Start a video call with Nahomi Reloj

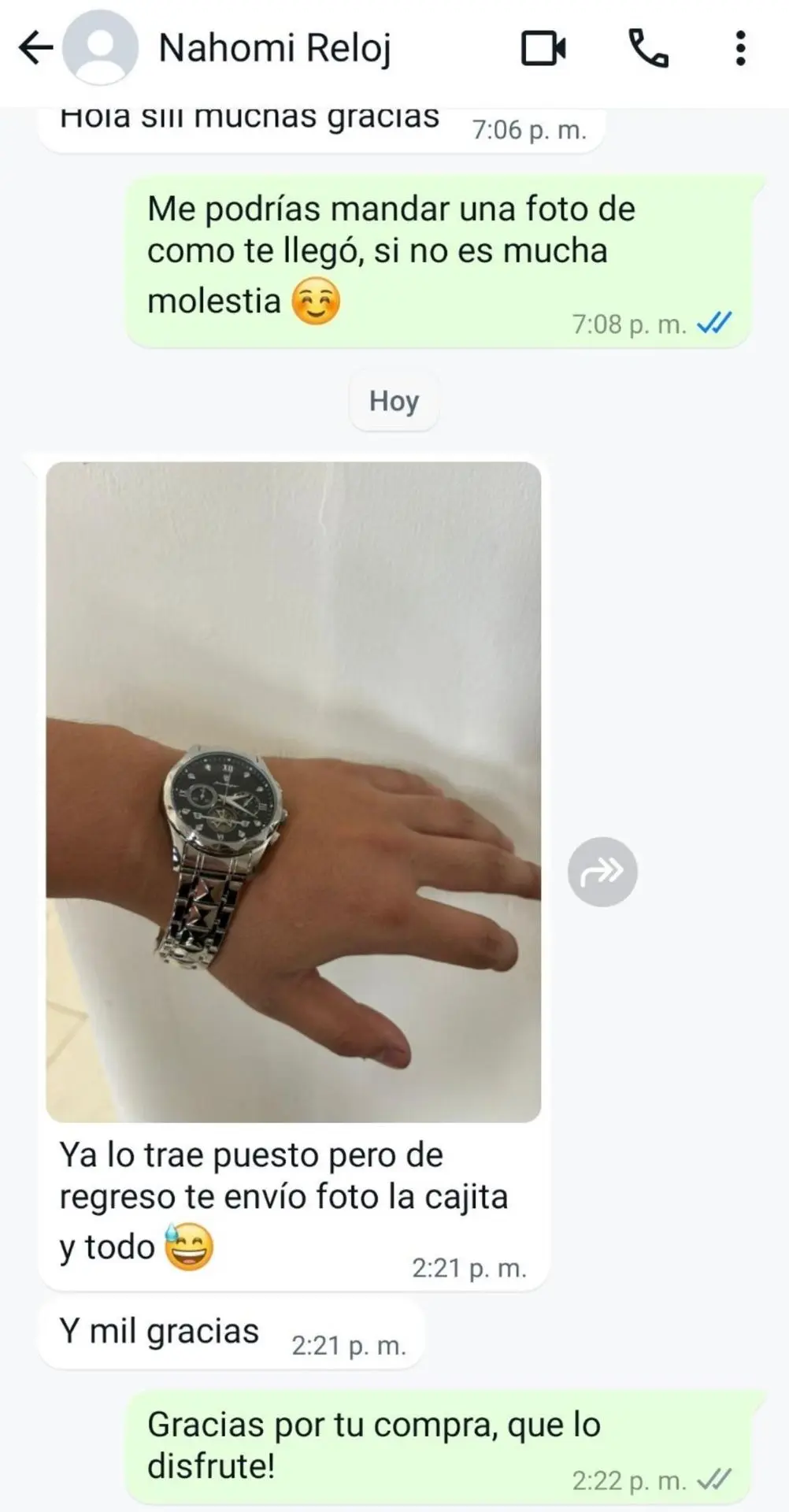543,48
